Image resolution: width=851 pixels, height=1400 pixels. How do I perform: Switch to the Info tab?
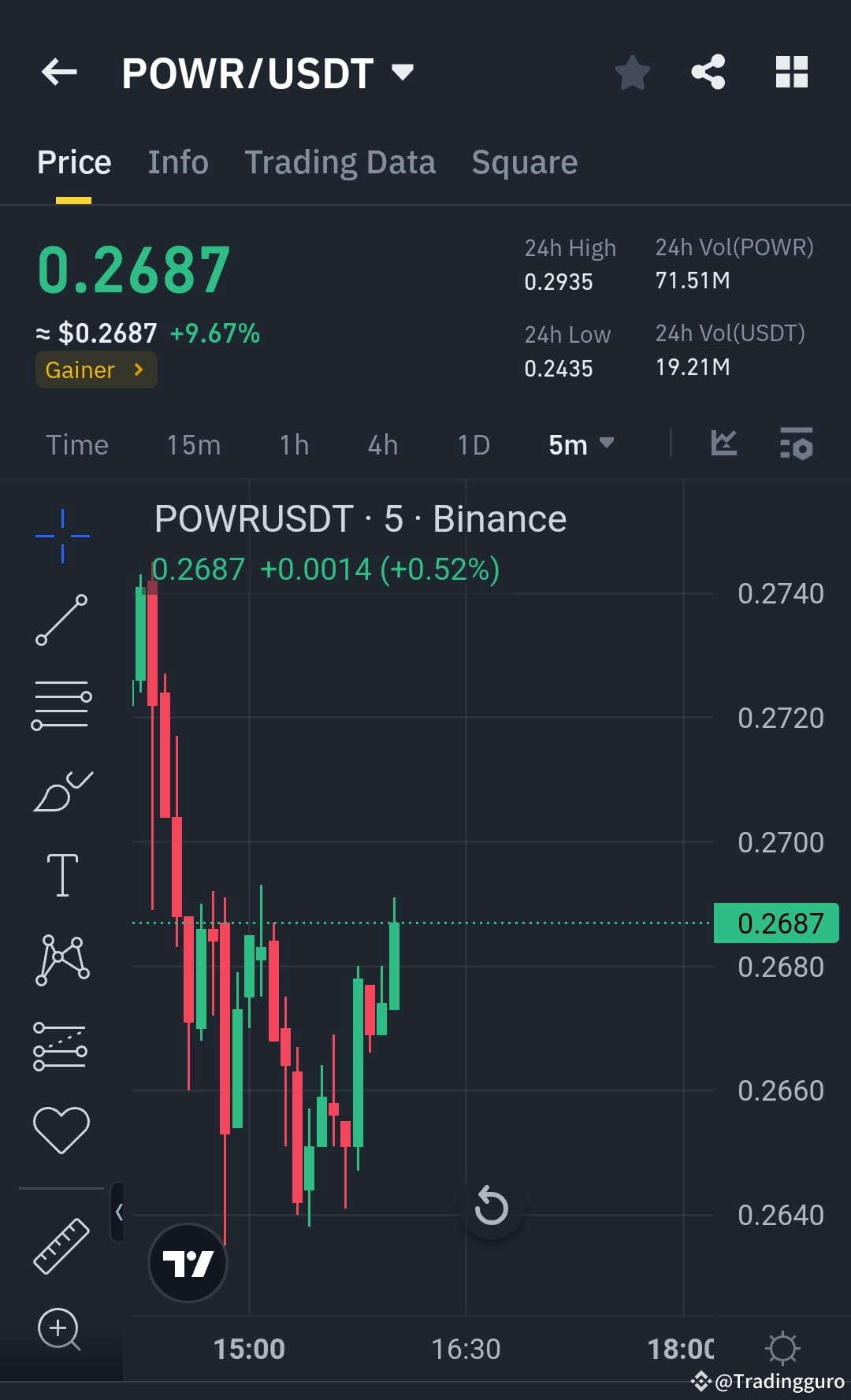pyautogui.click(x=177, y=162)
